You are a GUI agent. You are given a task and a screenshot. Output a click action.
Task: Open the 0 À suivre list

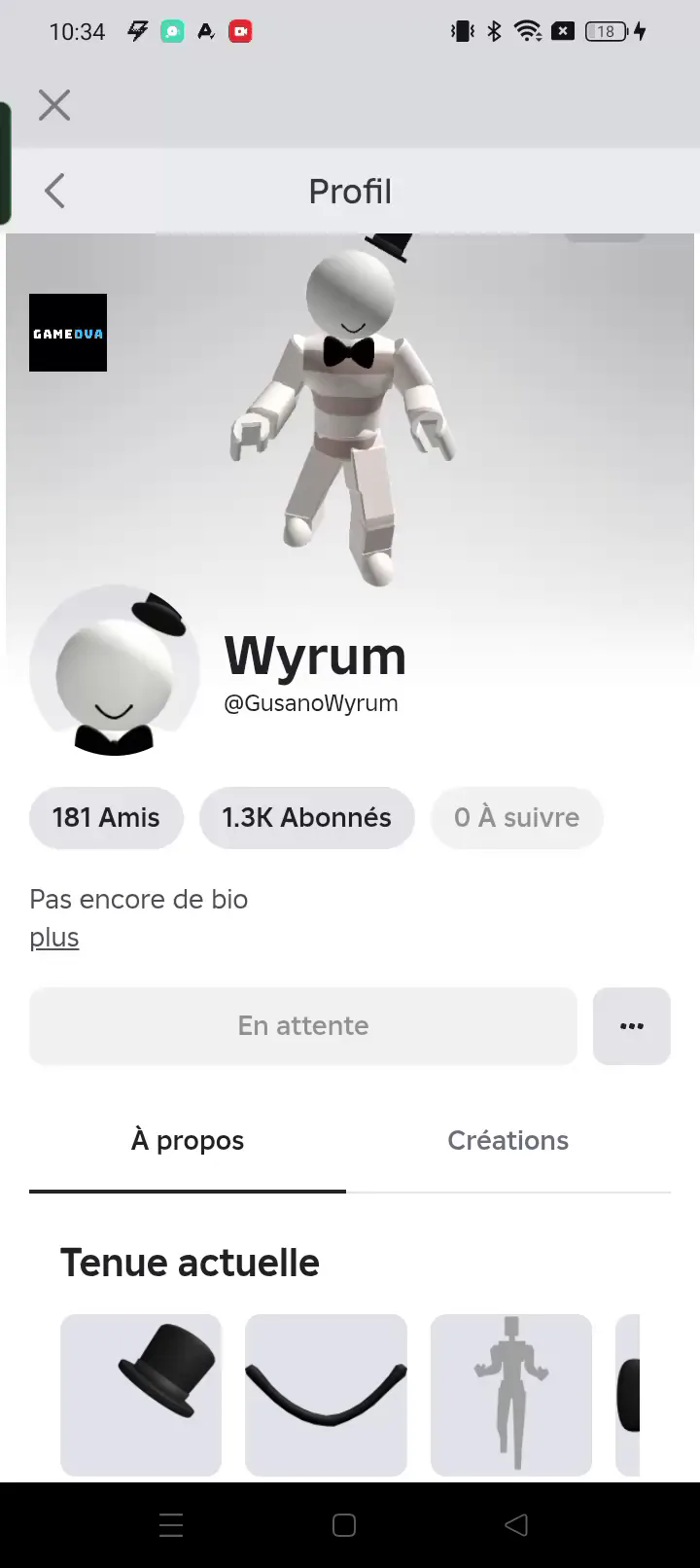pos(516,817)
